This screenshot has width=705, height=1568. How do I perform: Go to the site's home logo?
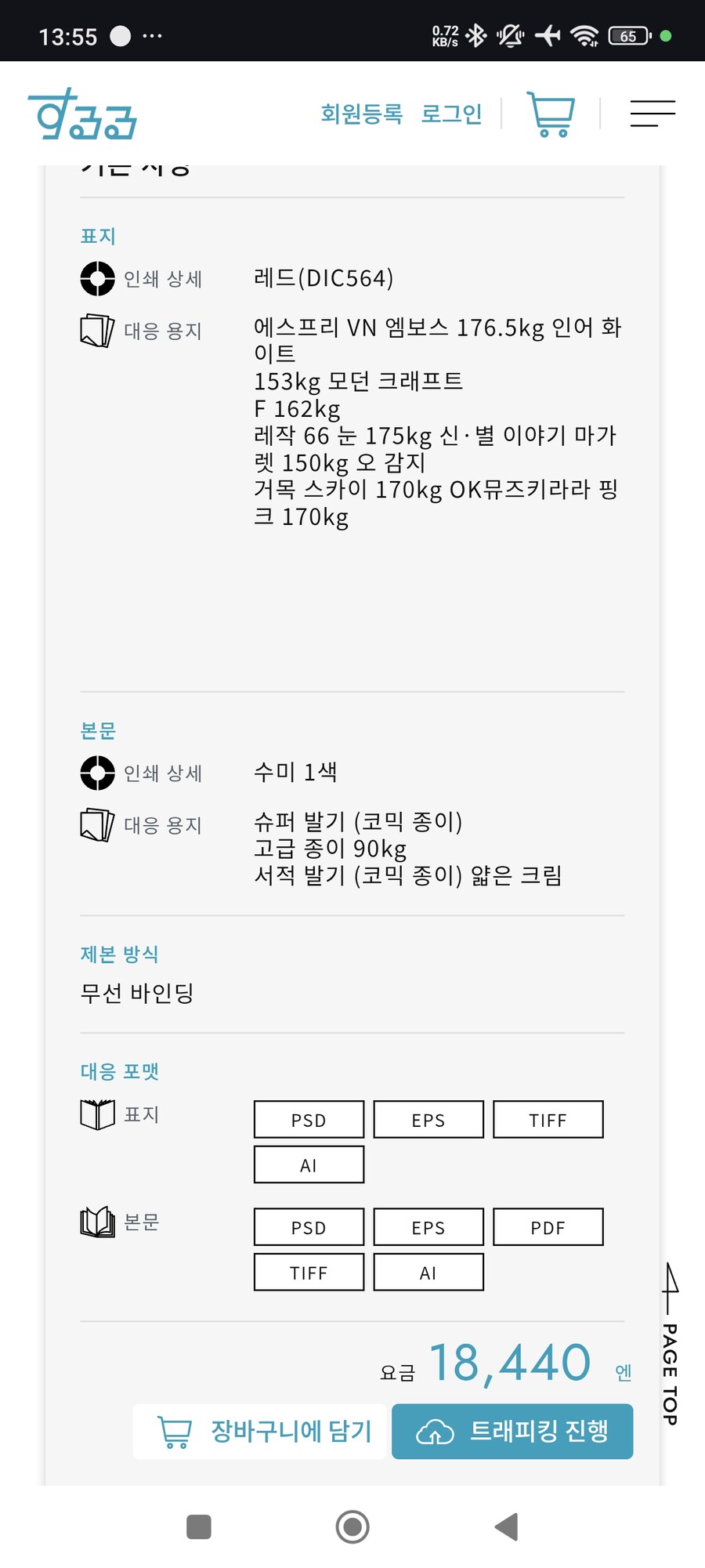click(x=82, y=114)
